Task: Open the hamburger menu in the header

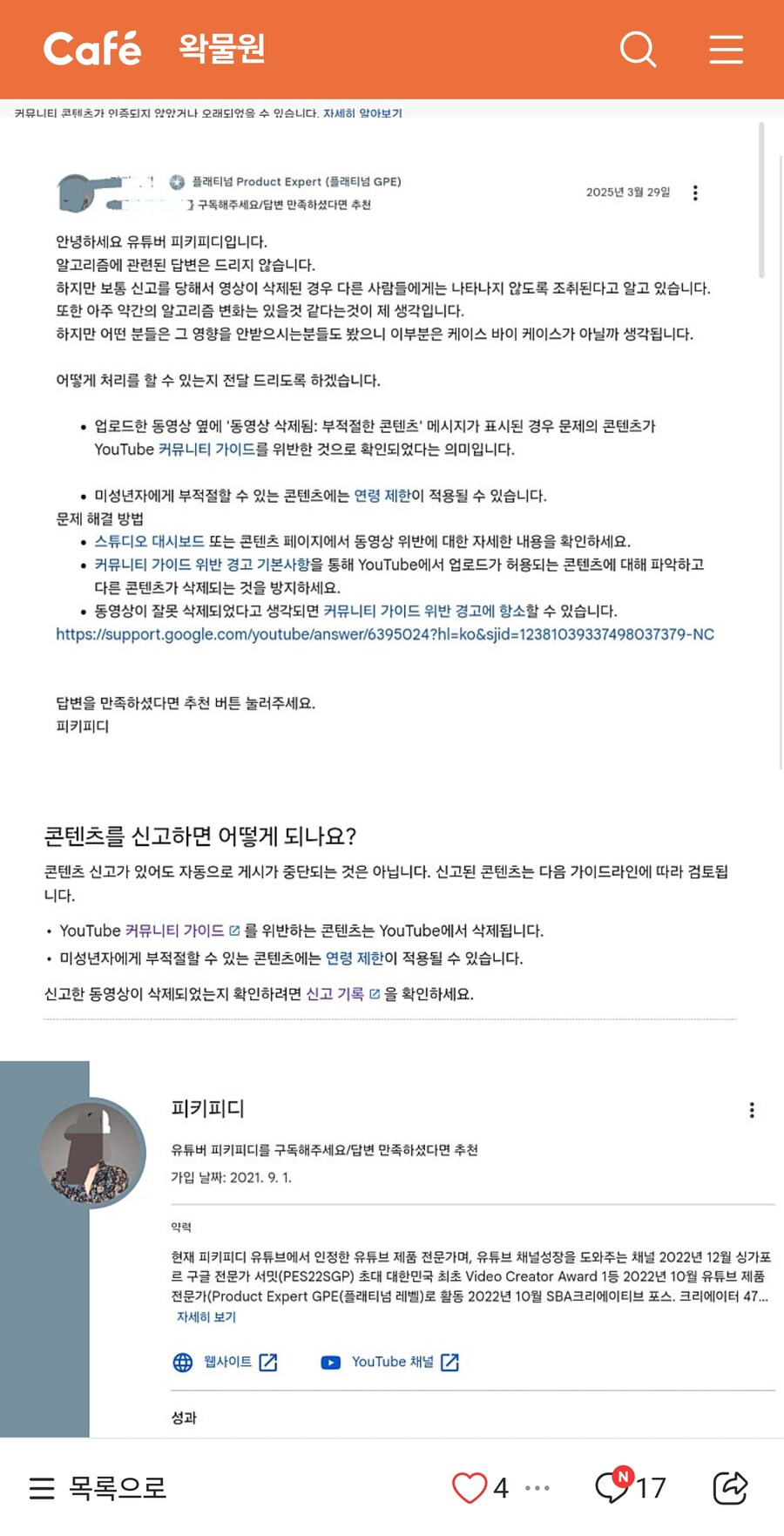Action: point(726,50)
